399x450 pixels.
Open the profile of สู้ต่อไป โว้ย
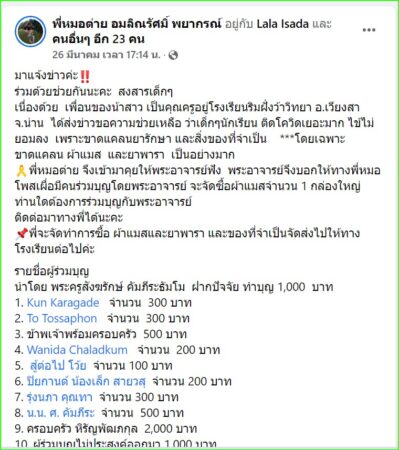58,366
